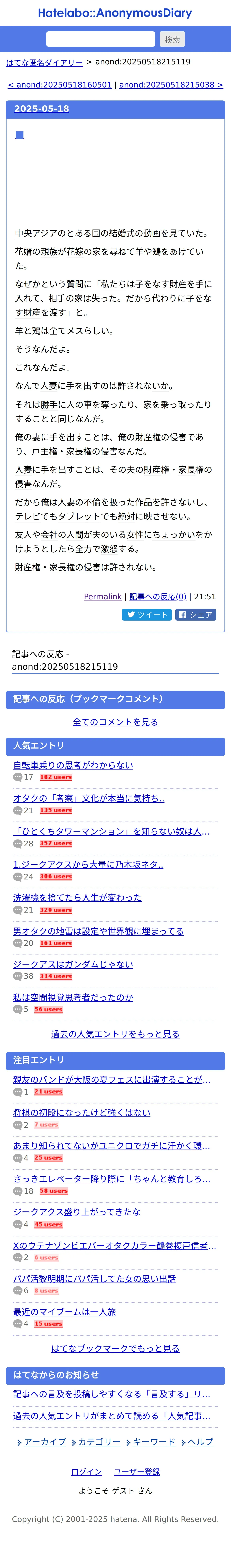View all comments via 全てのコメントを見る

pyautogui.click(x=115, y=722)
